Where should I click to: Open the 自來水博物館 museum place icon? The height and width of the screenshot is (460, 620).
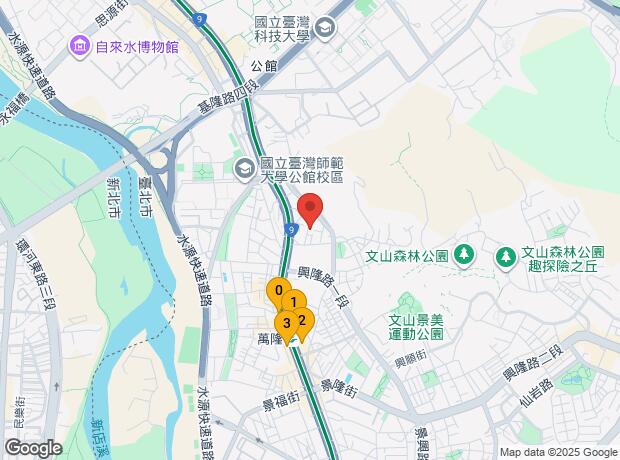pos(79,47)
